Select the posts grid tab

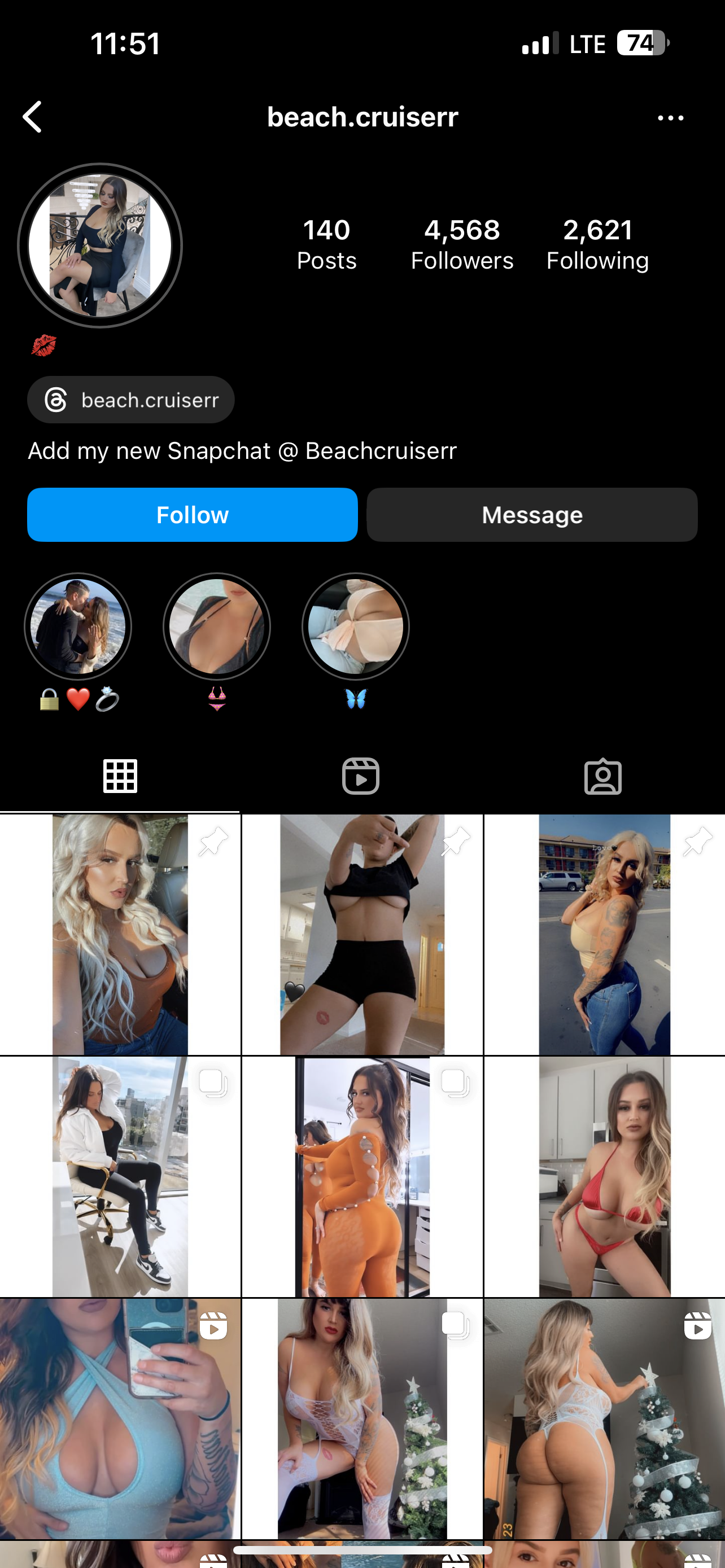tap(120, 776)
